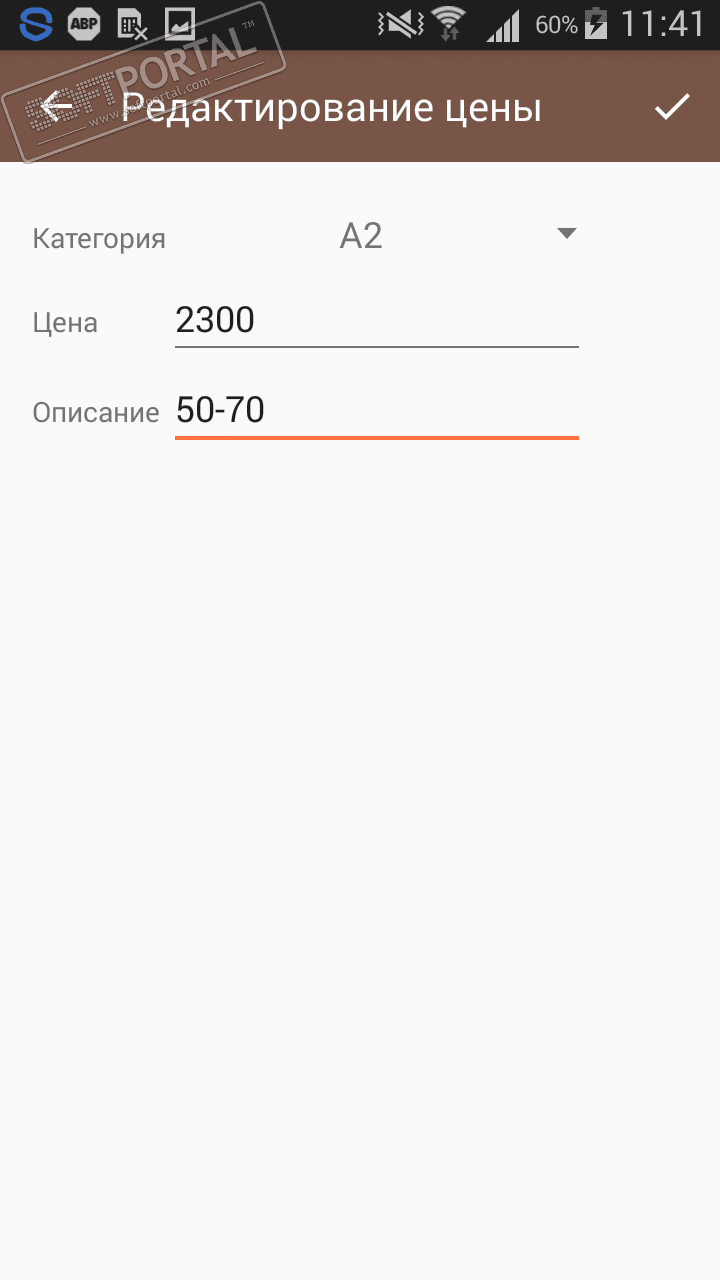Edit the Описание field with 50-70

click(376, 411)
